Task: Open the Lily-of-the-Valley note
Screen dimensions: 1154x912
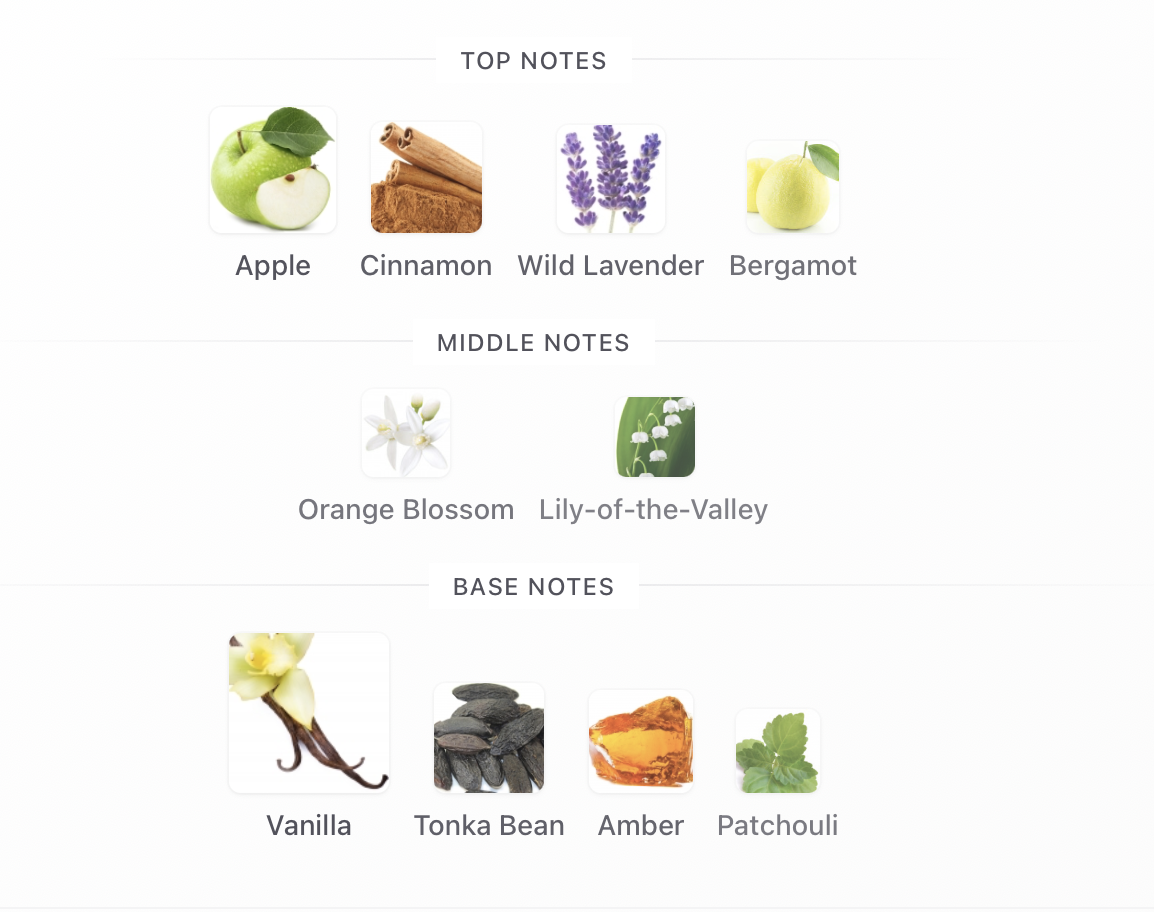Action: [x=654, y=437]
